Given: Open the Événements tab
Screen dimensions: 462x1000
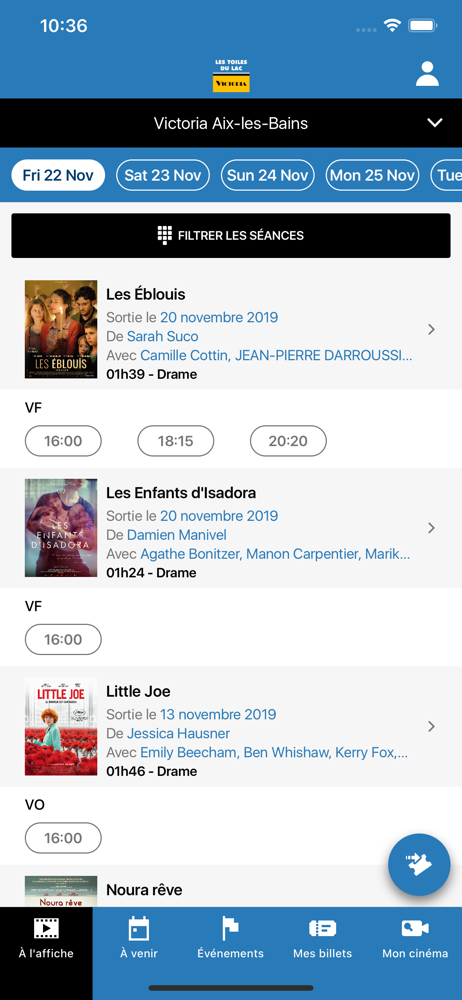Looking at the screenshot, I should point(230,936).
